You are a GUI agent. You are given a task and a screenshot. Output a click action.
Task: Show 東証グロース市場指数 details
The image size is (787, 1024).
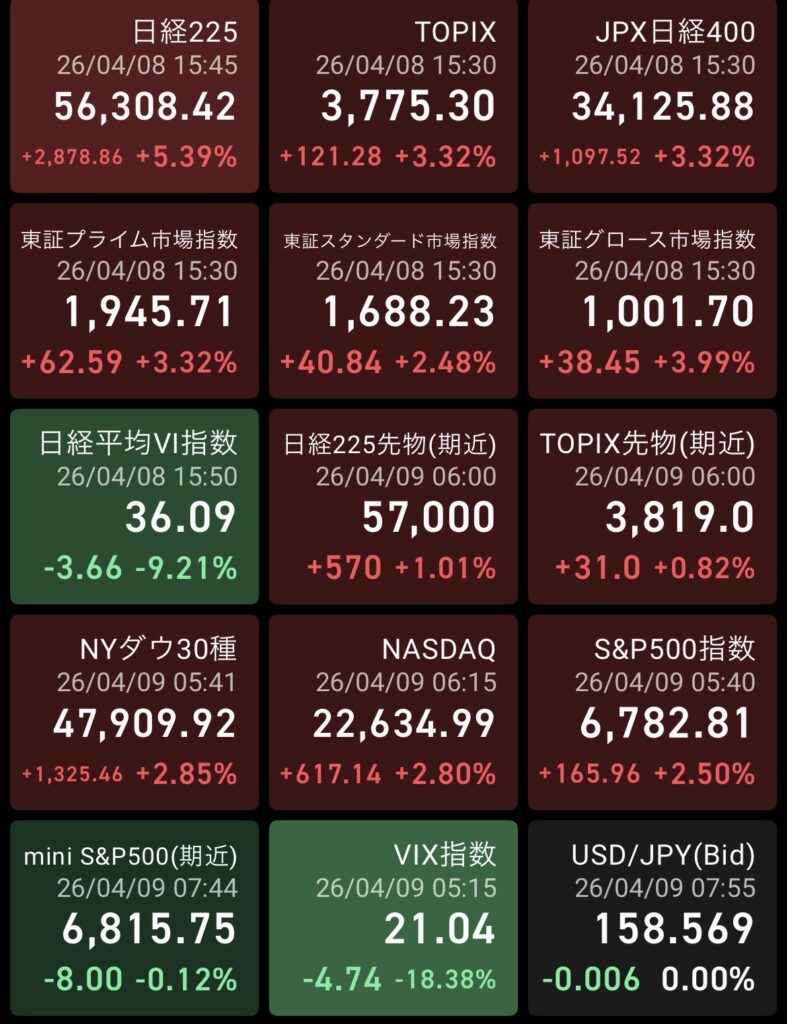click(652, 301)
